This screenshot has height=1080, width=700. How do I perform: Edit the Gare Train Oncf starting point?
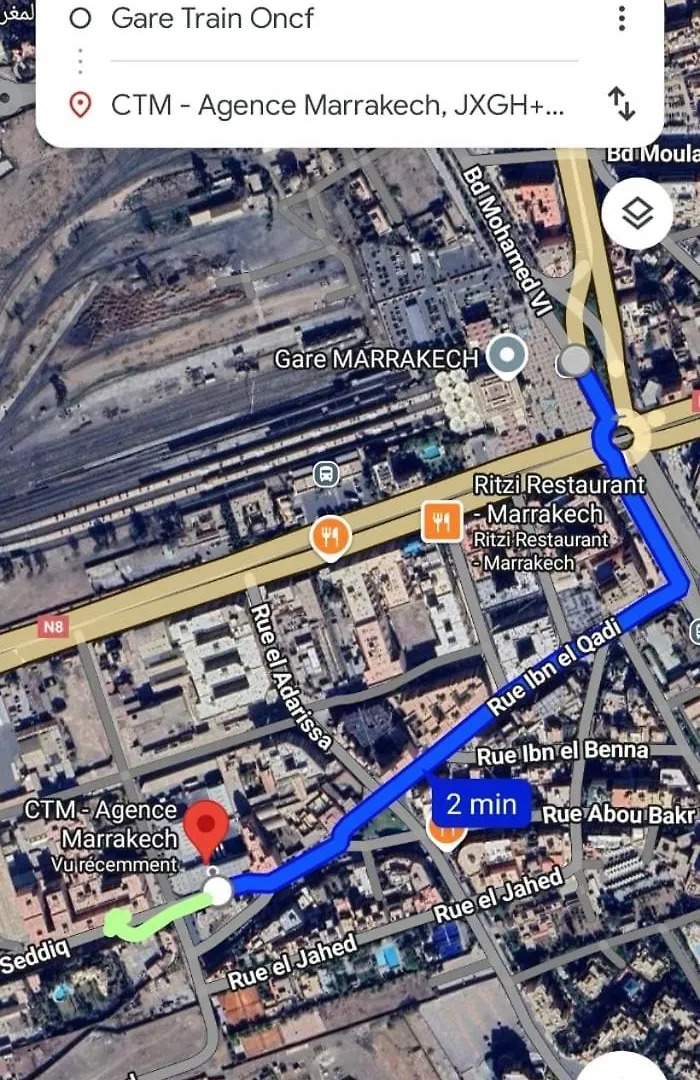(212, 18)
